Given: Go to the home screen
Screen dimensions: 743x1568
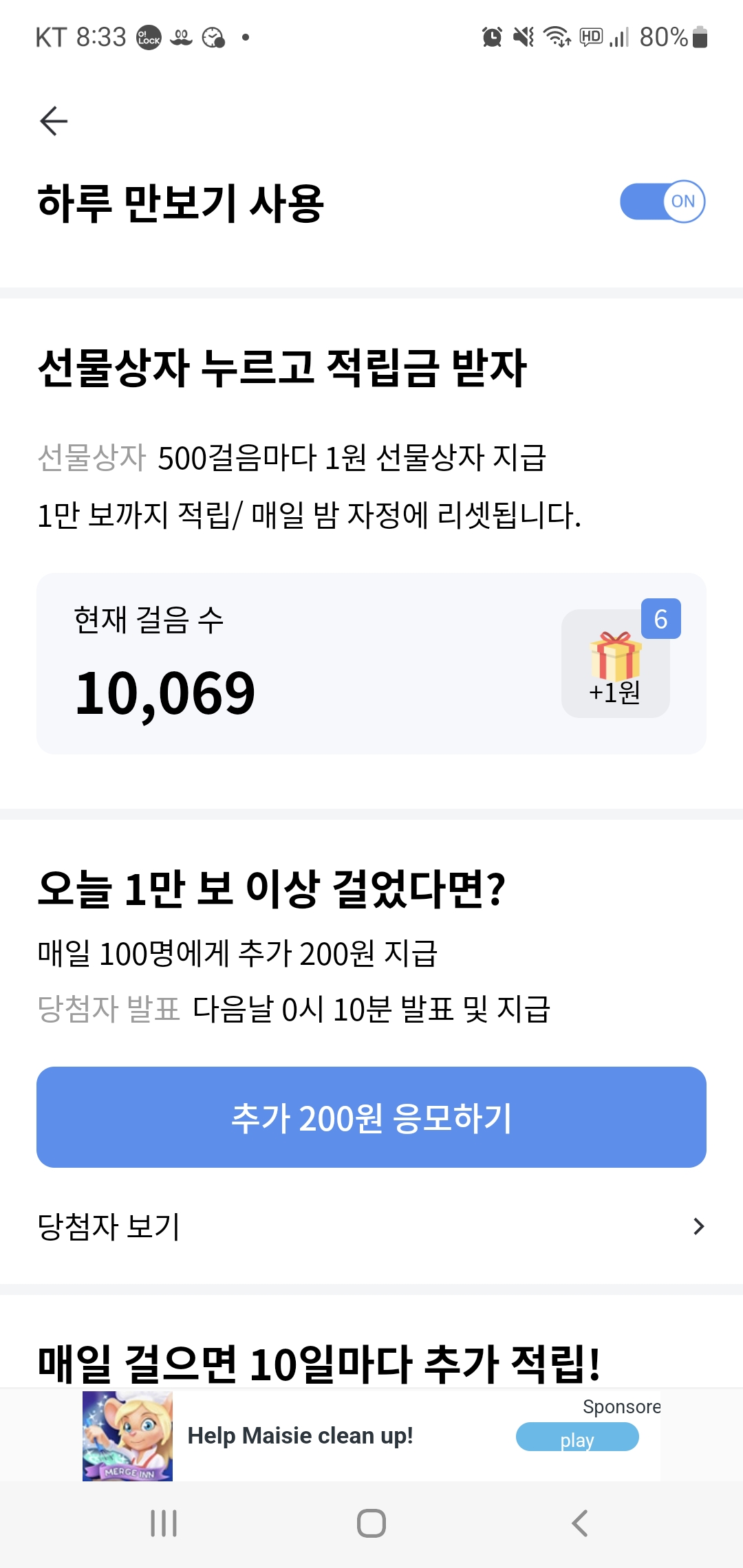Looking at the screenshot, I should [x=371, y=1523].
